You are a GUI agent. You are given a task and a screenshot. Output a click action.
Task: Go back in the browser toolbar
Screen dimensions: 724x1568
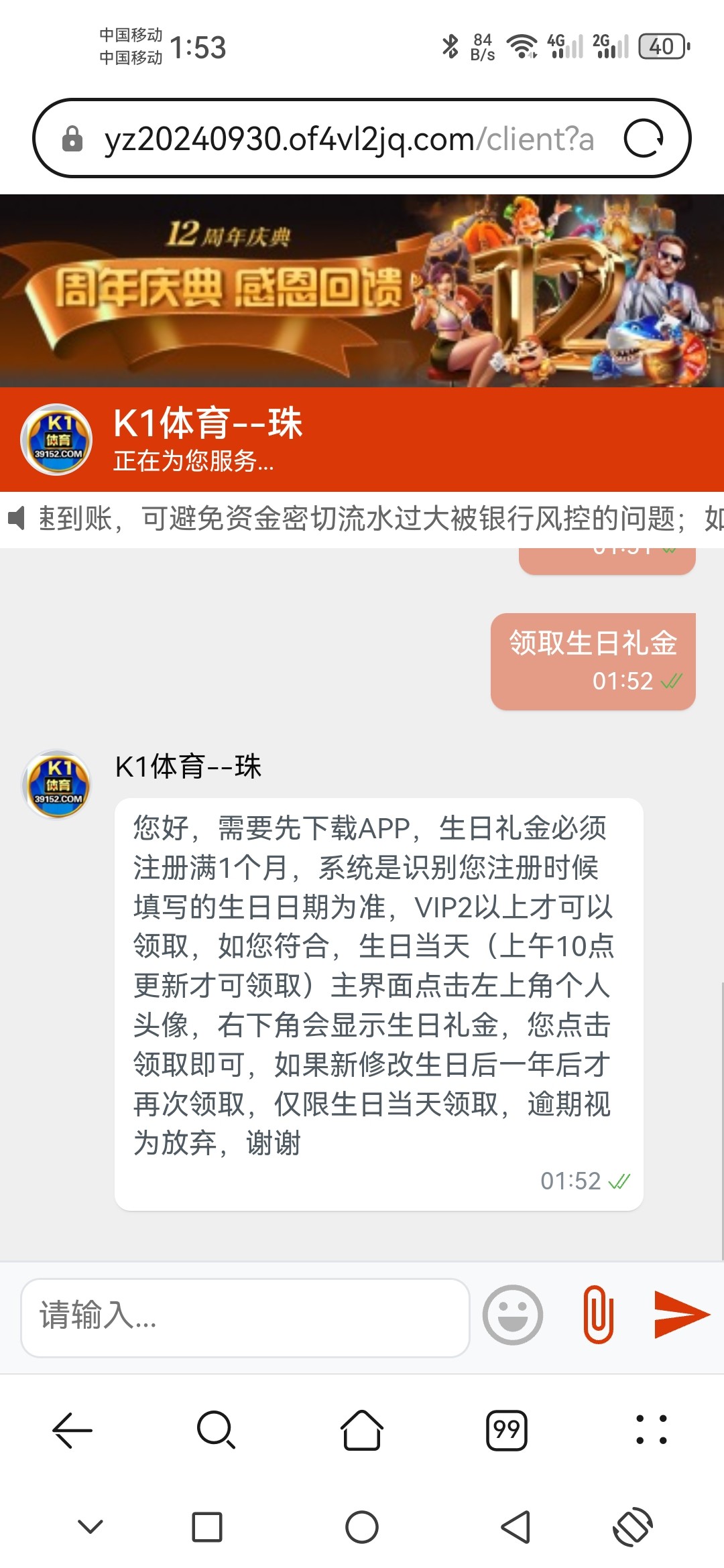(72, 1430)
